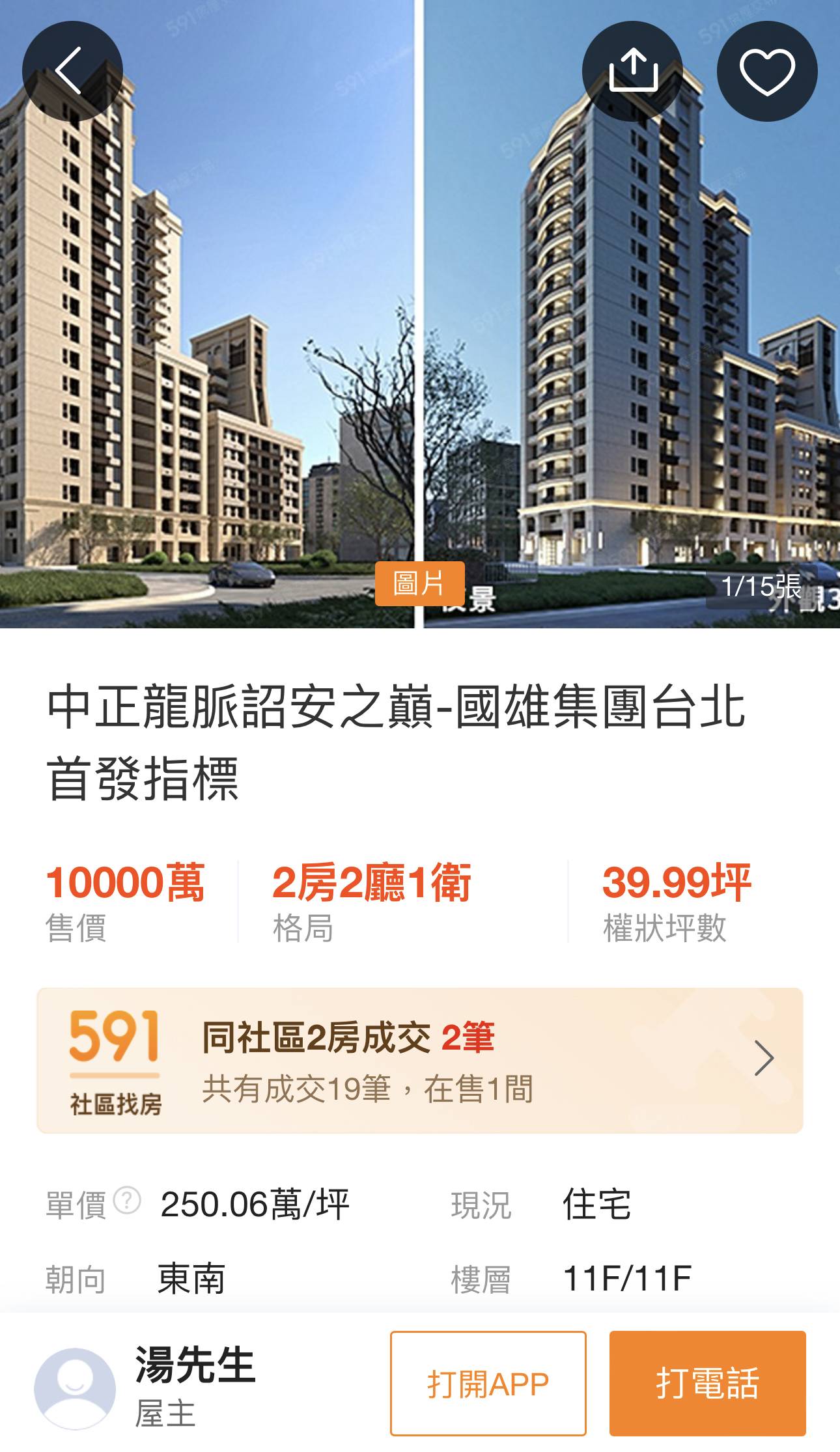Image resolution: width=840 pixels, height=1452 pixels.
Task: Call the owner via 打電話
Action: pyautogui.click(x=707, y=1383)
